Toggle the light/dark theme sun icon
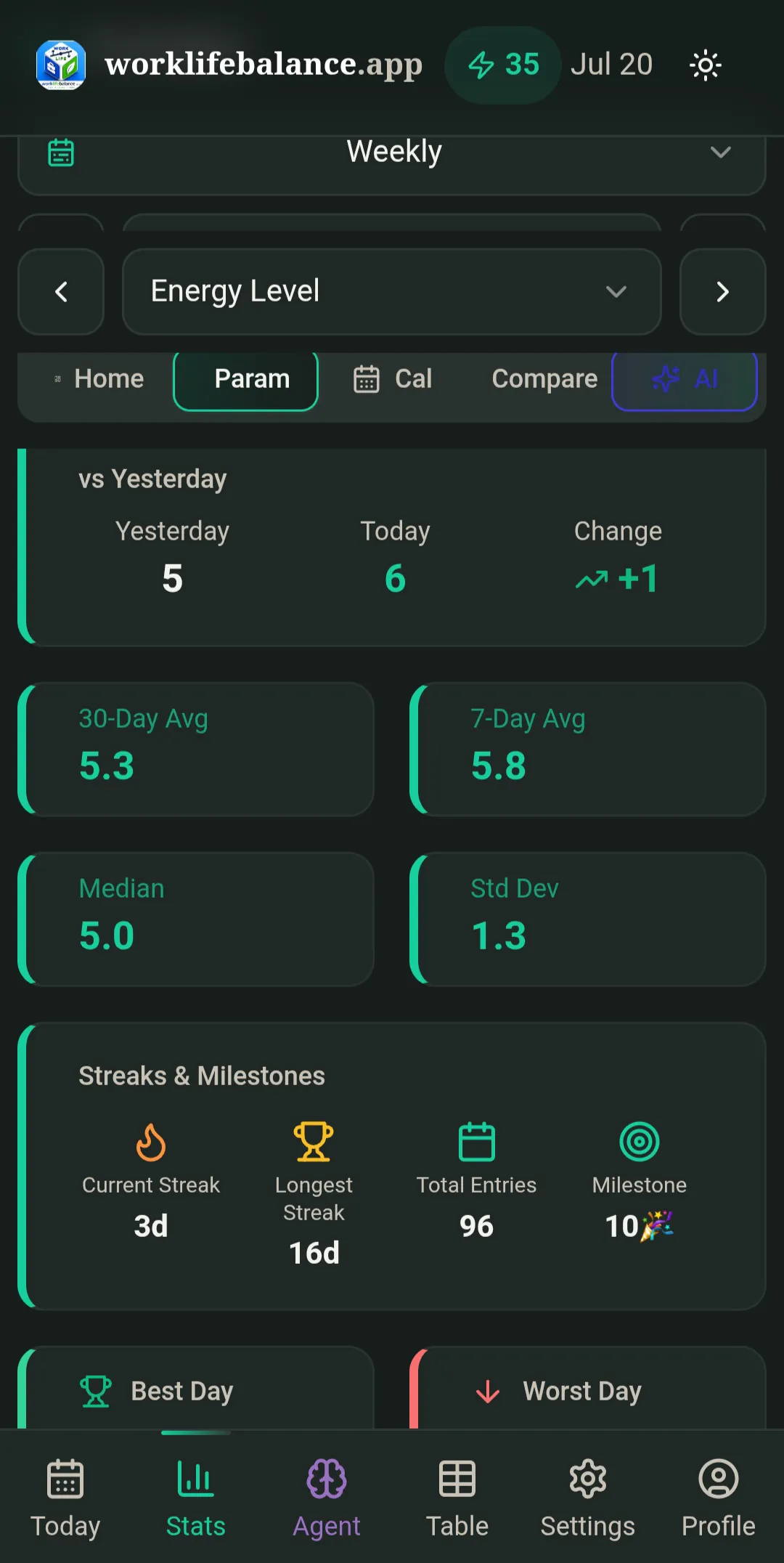Viewport: 784px width, 1563px height. coord(705,65)
